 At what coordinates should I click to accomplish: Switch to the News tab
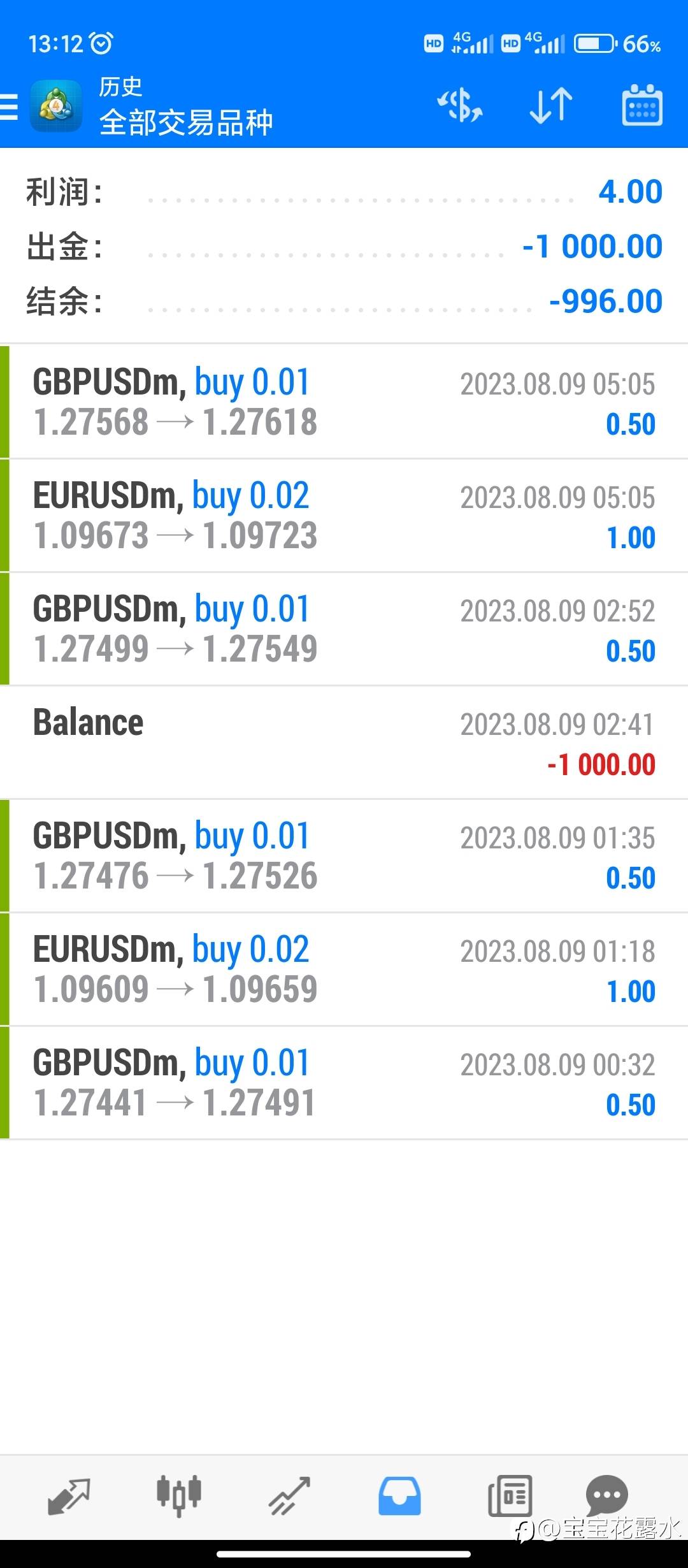click(510, 1495)
